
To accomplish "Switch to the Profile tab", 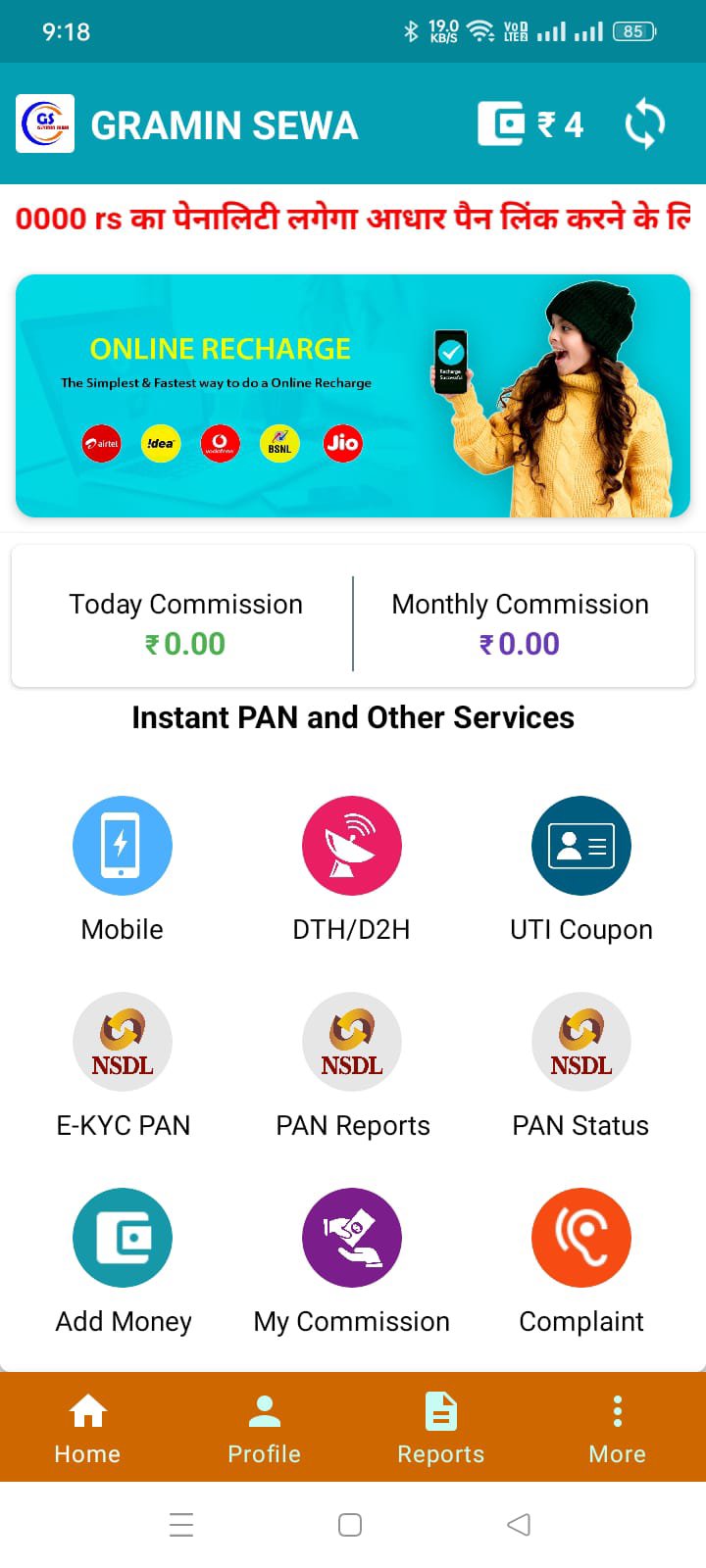I will click(263, 1426).
